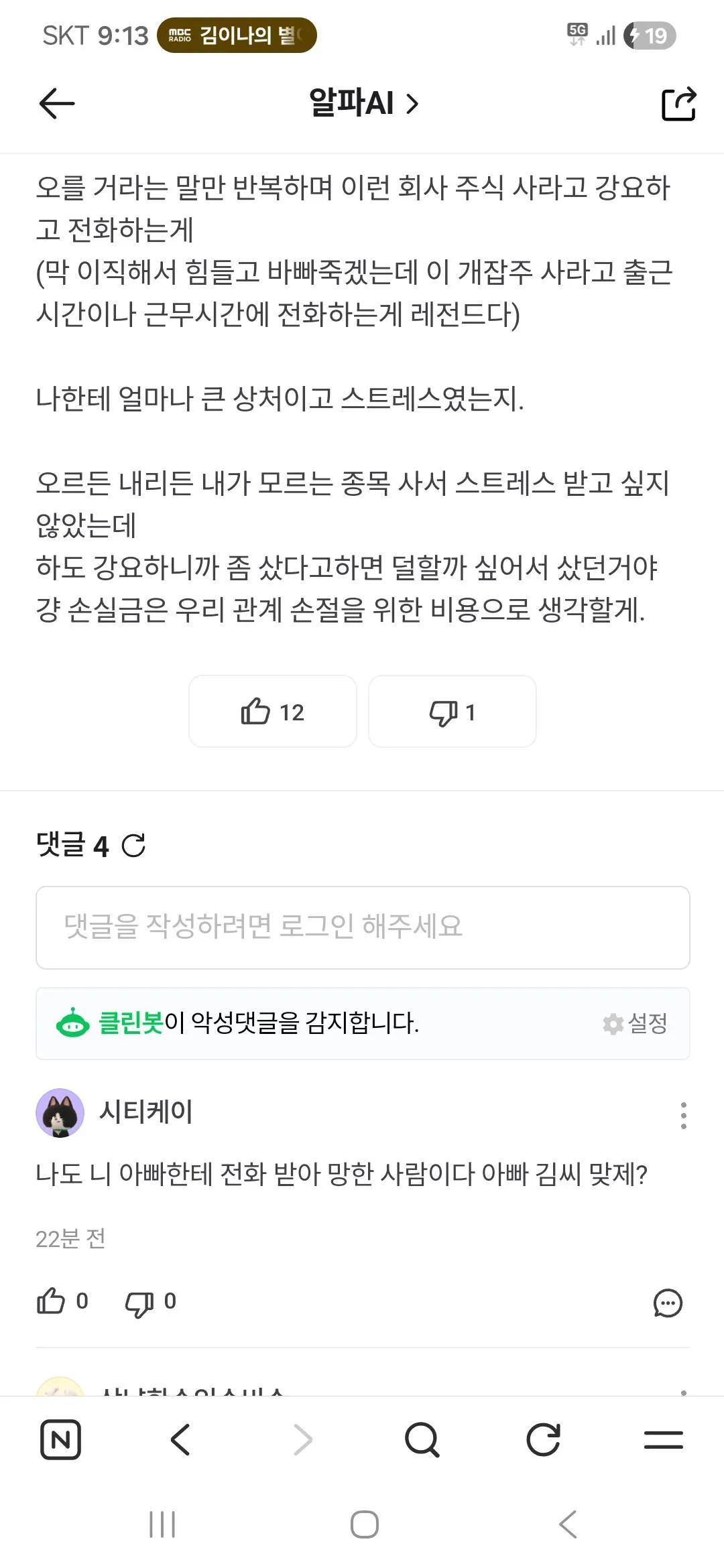The image size is (724, 1568).
Task: Open the MBC radio status pill
Action: (236, 35)
